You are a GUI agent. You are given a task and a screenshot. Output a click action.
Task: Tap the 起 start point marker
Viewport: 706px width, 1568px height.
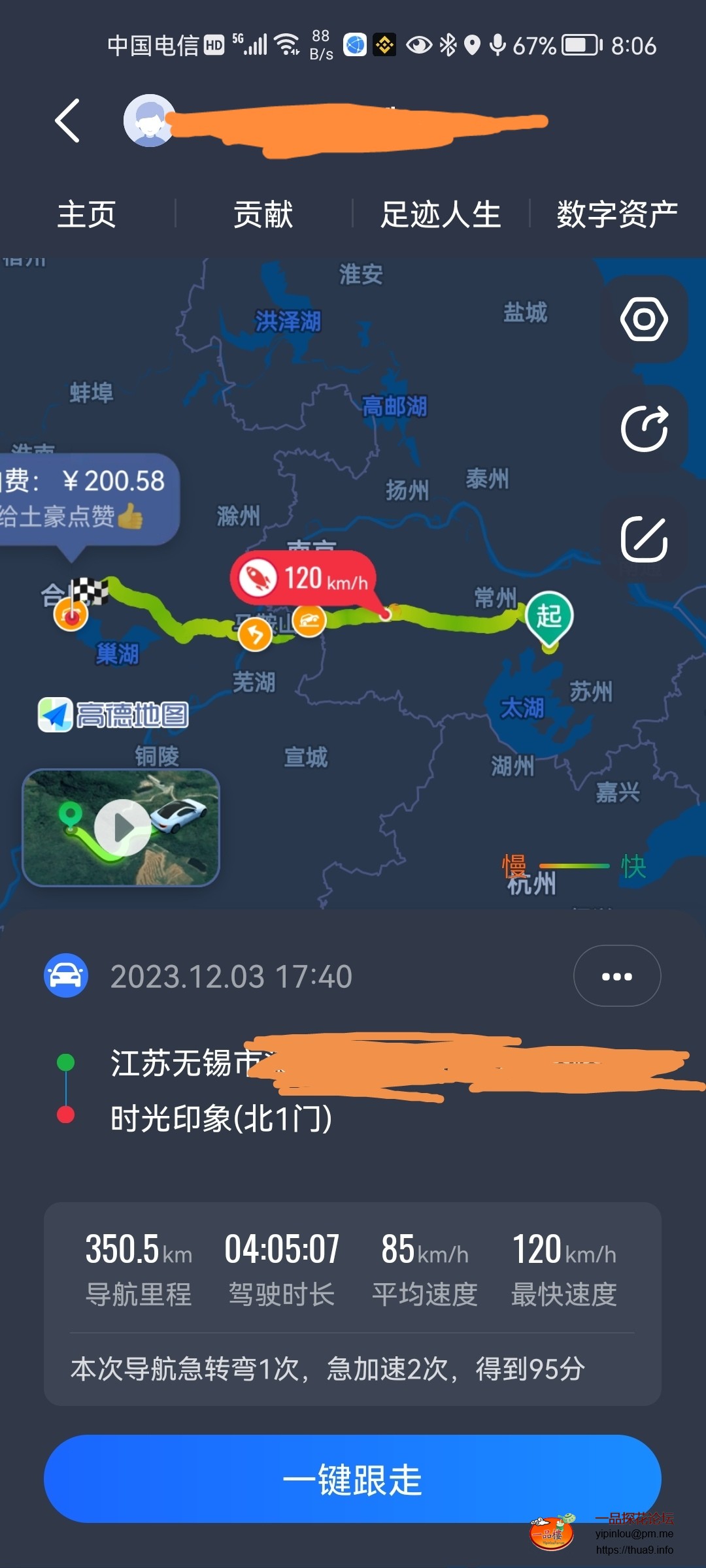tap(549, 616)
